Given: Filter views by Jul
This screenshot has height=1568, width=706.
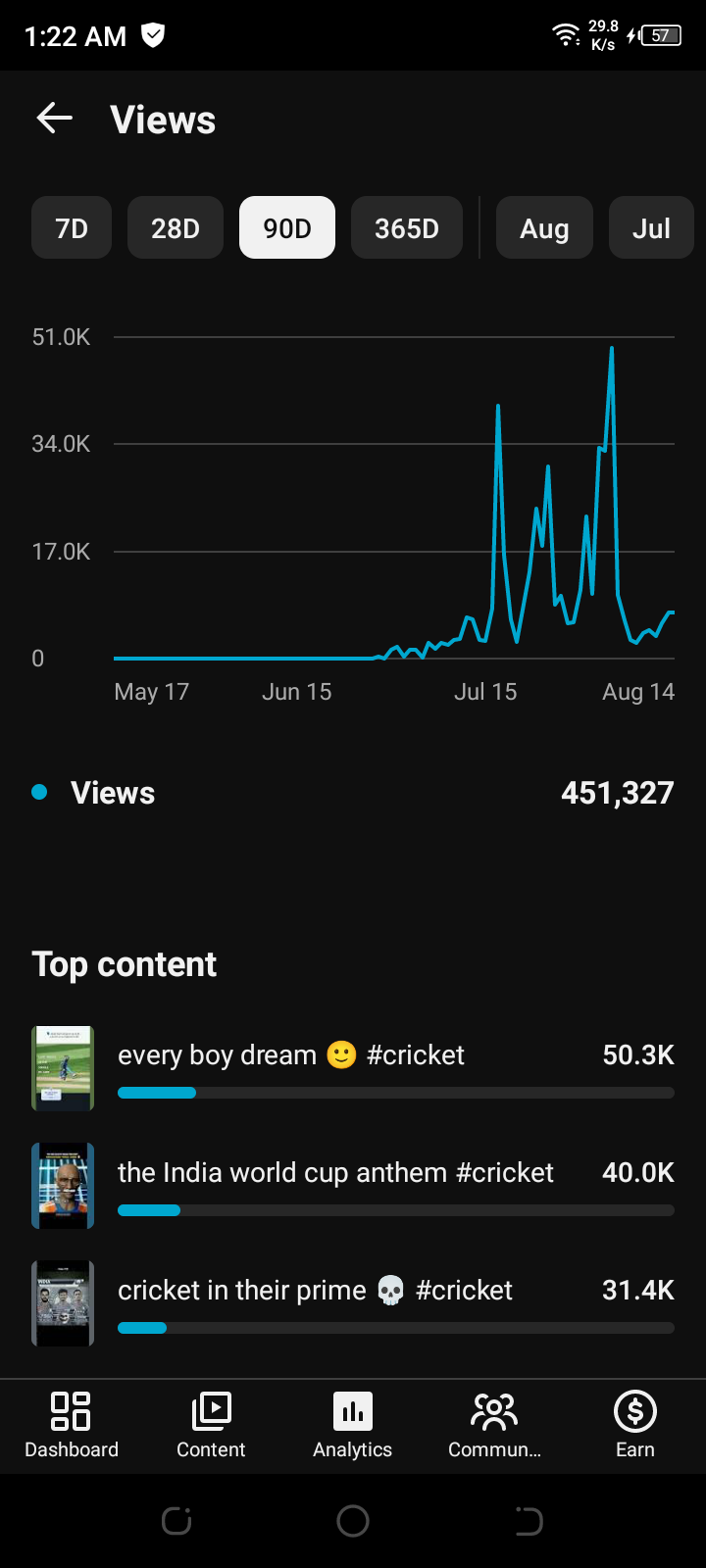Looking at the screenshot, I should click(x=652, y=228).
